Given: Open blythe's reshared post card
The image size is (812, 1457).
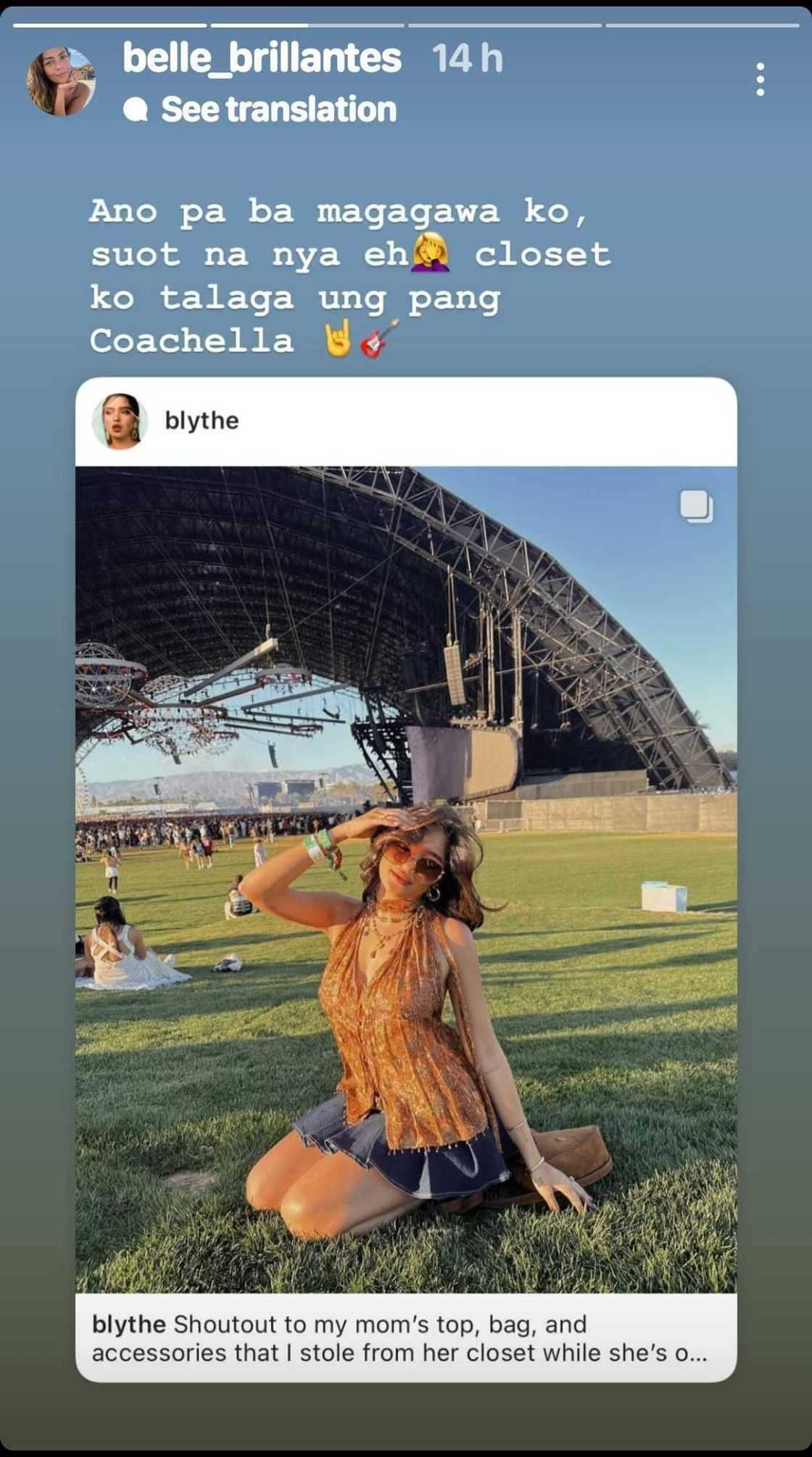Looking at the screenshot, I should click(x=406, y=878).
